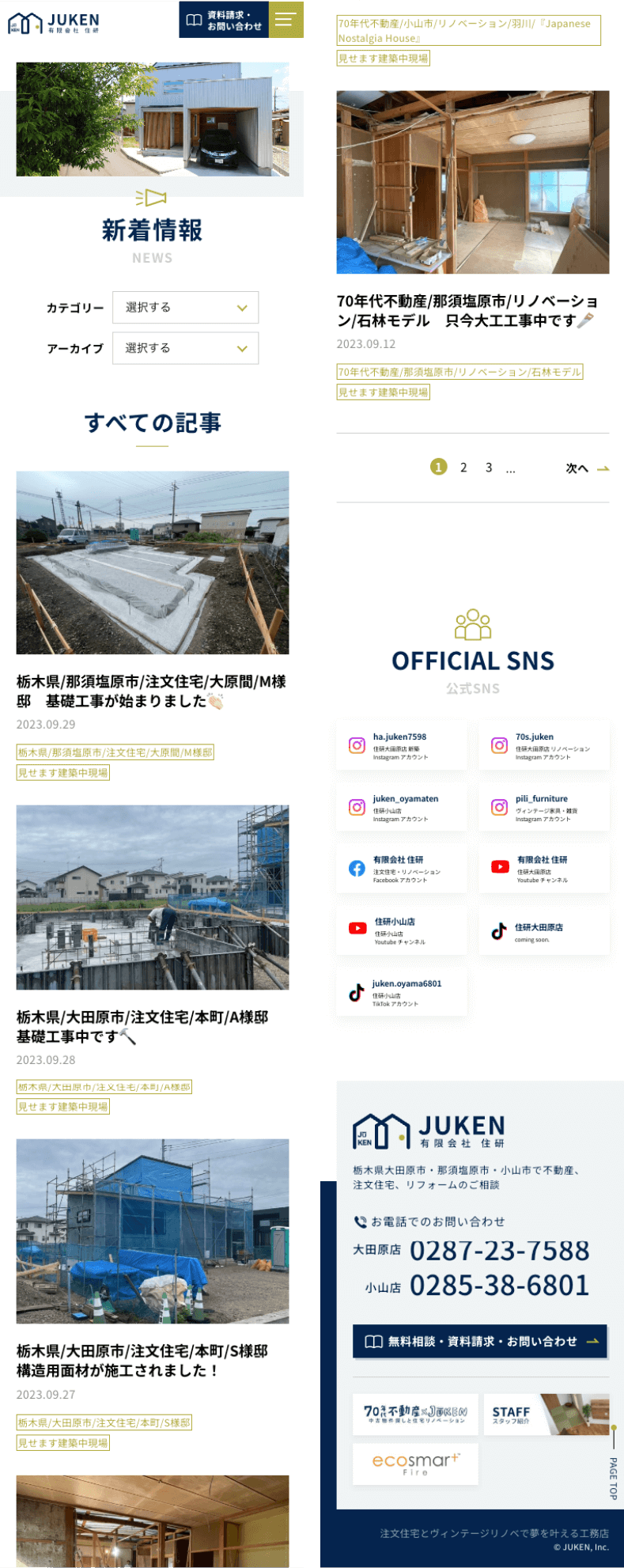Open juken.oyama6801 TikTok account
624x1568 pixels.
click(401, 992)
